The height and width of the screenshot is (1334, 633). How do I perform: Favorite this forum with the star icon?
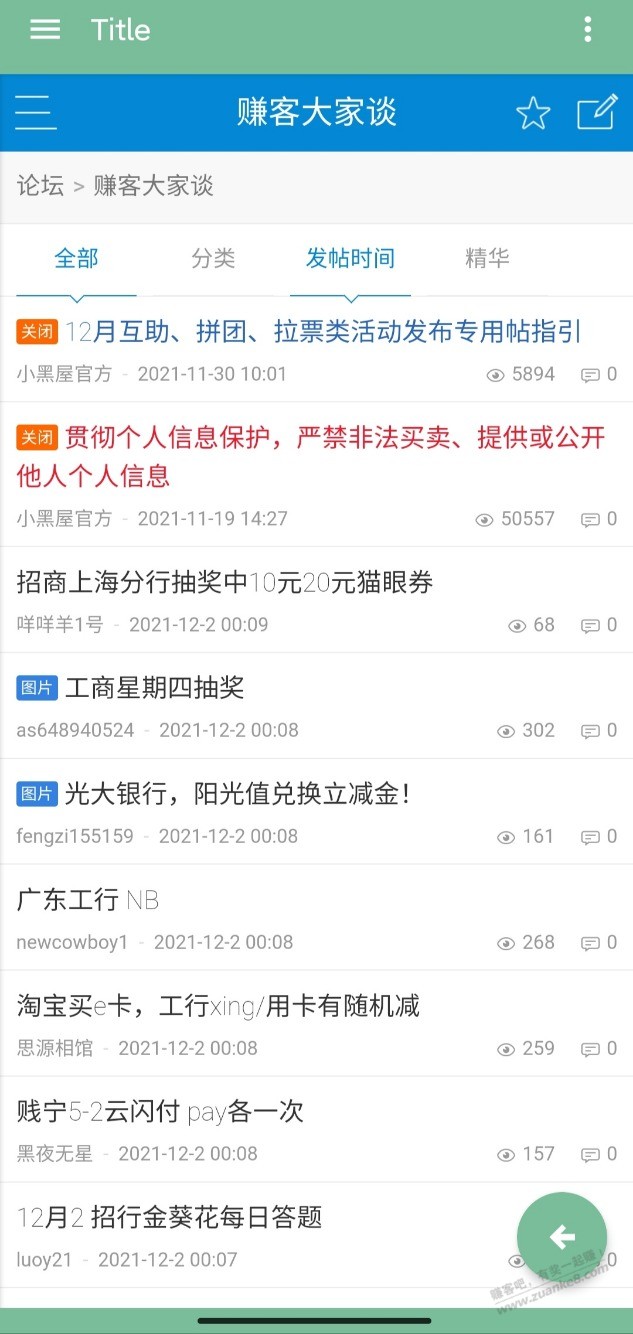(533, 113)
